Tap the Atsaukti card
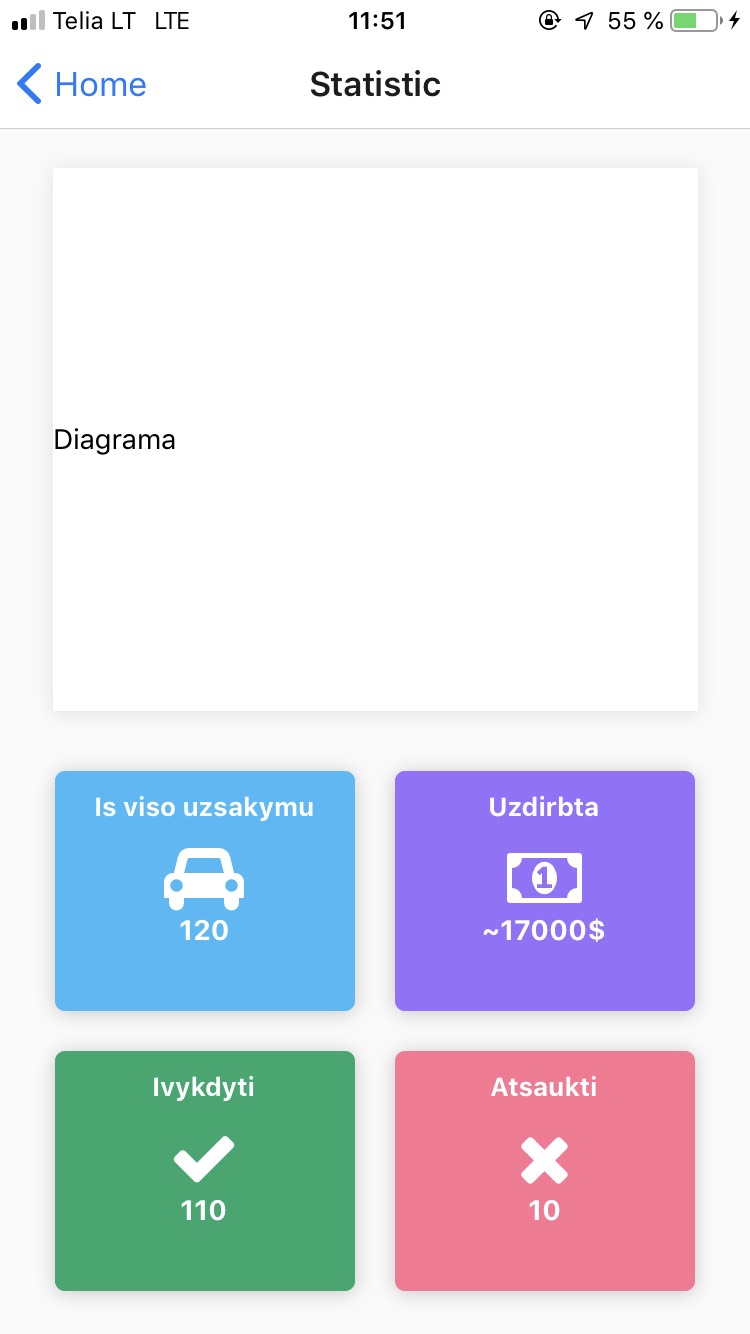The width and height of the screenshot is (750, 1334). pos(544,1170)
